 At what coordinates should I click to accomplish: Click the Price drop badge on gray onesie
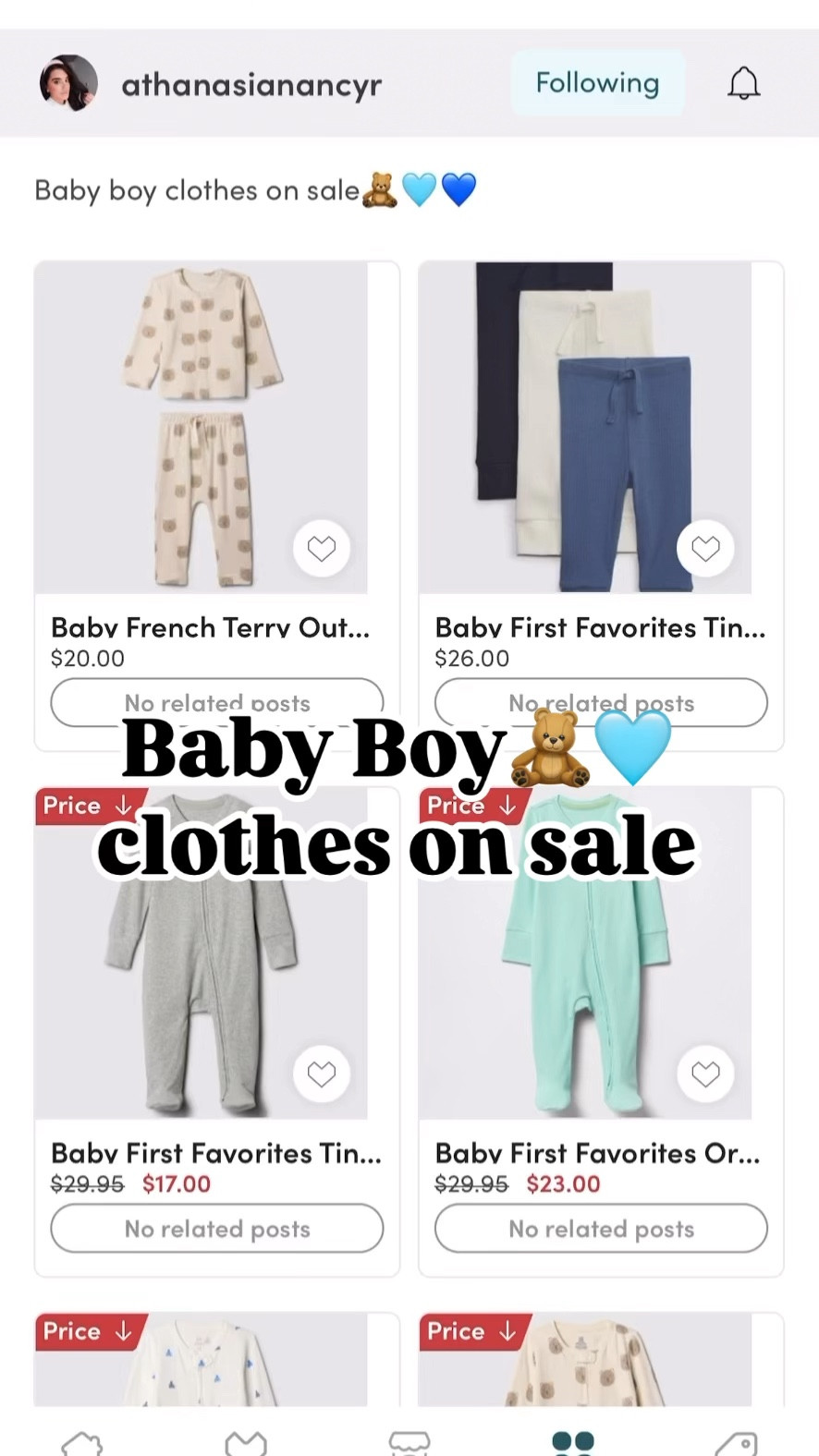point(90,806)
